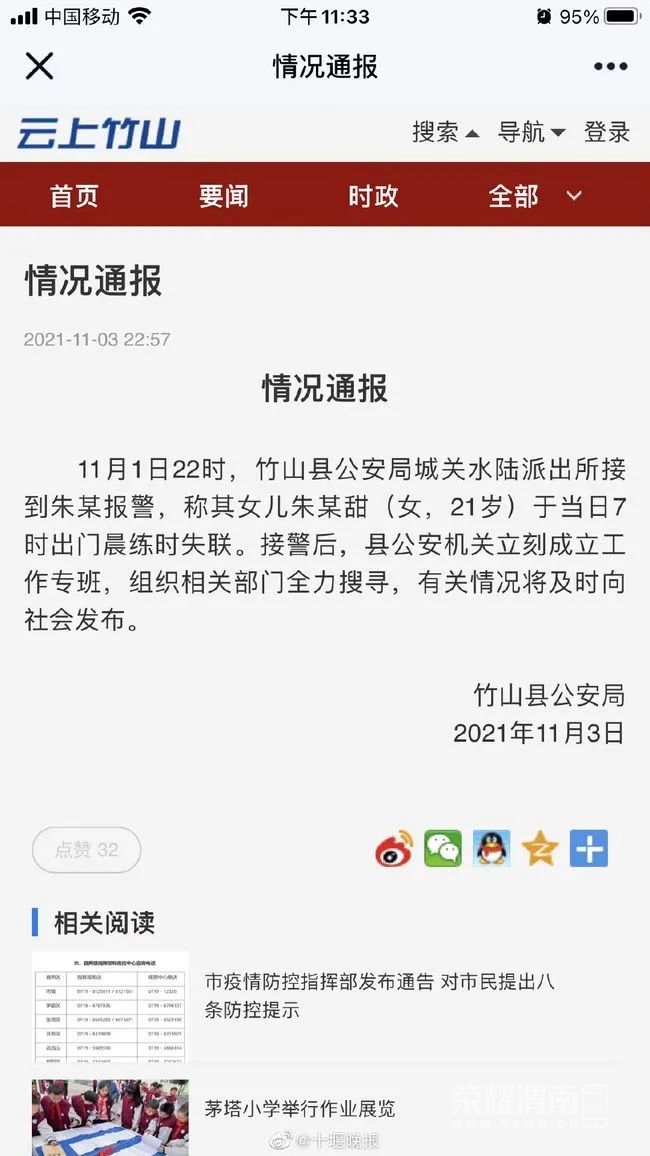The image size is (650, 1156).
Task: Open the three-dot overflow menu
Action: click(610, 67)
